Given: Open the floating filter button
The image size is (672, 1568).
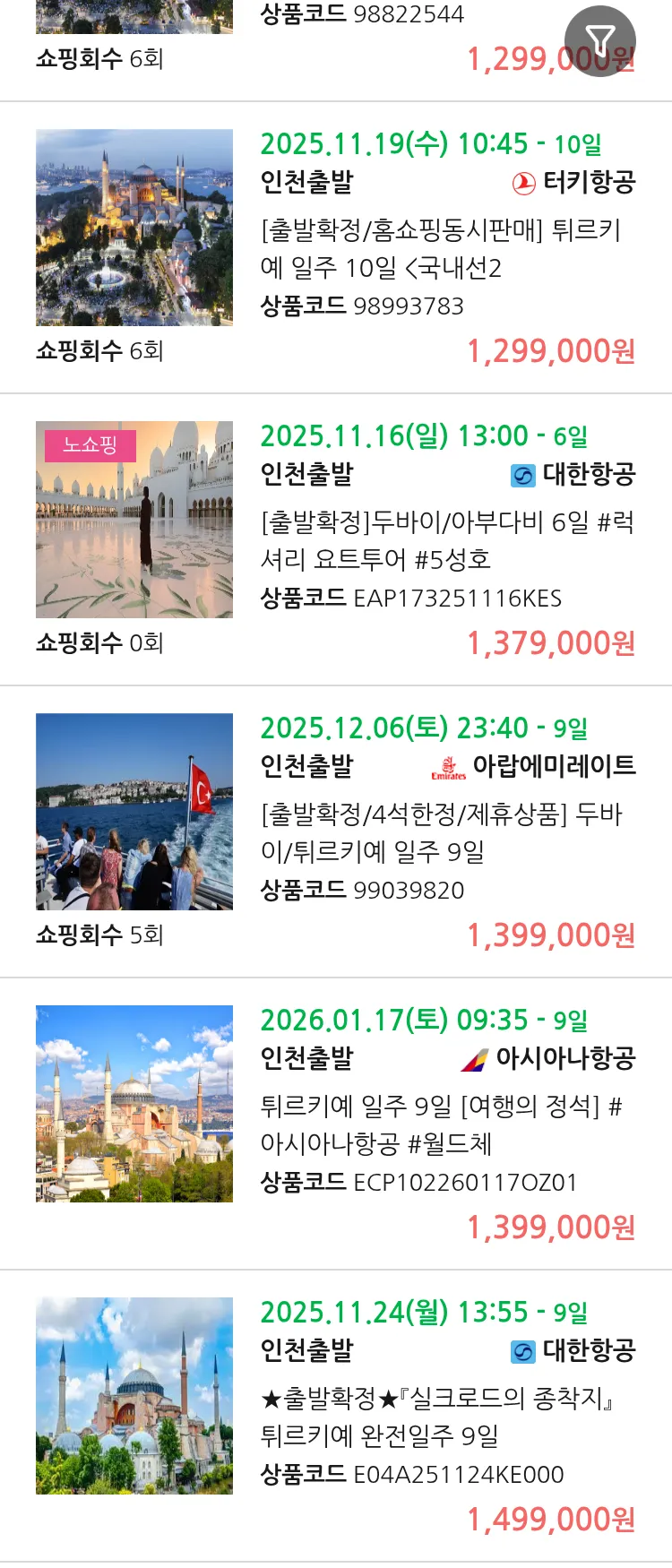Looking at the screenshot, I should (599, 40).
